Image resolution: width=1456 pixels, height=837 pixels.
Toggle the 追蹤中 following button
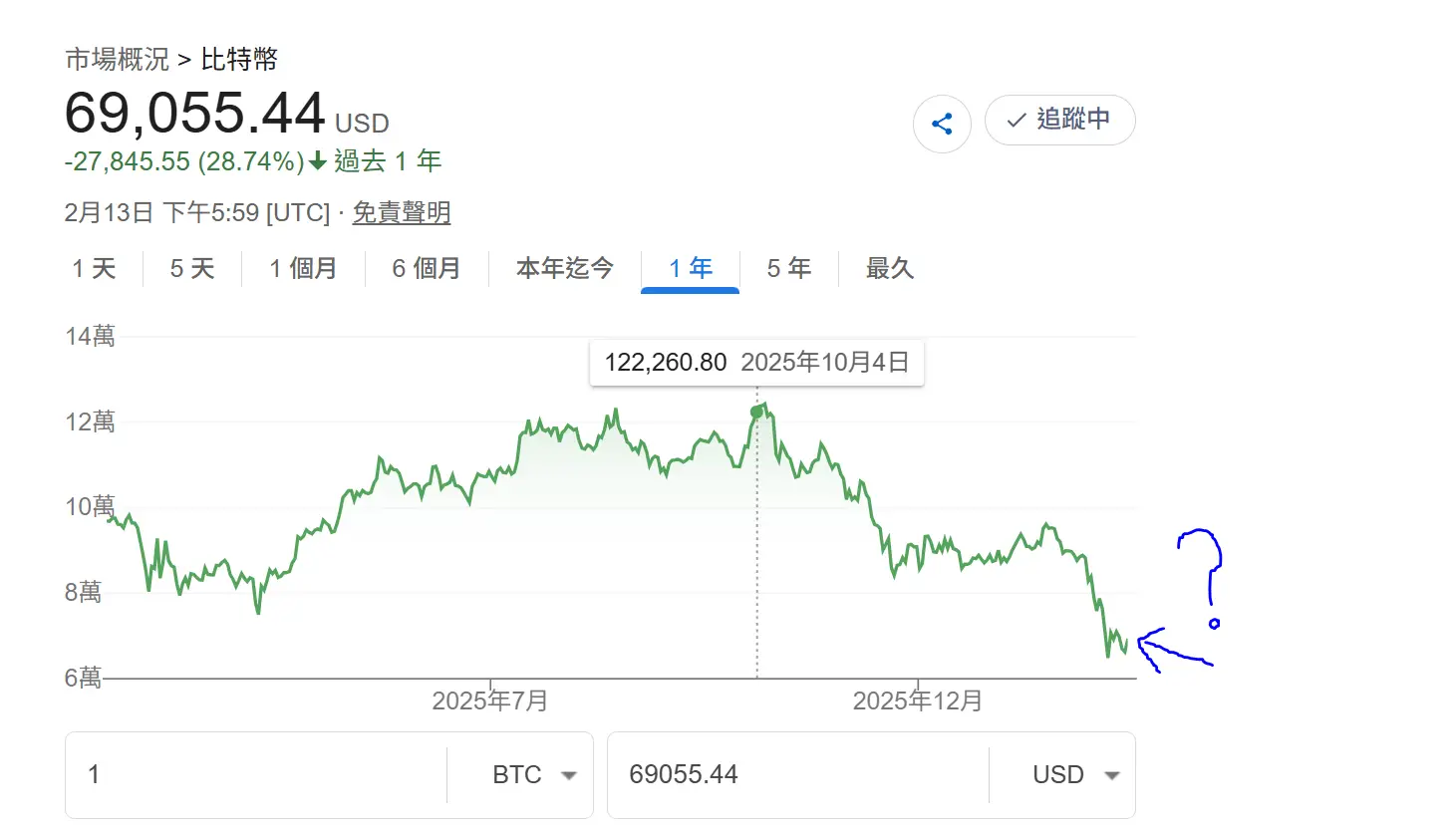[1059, 120]
